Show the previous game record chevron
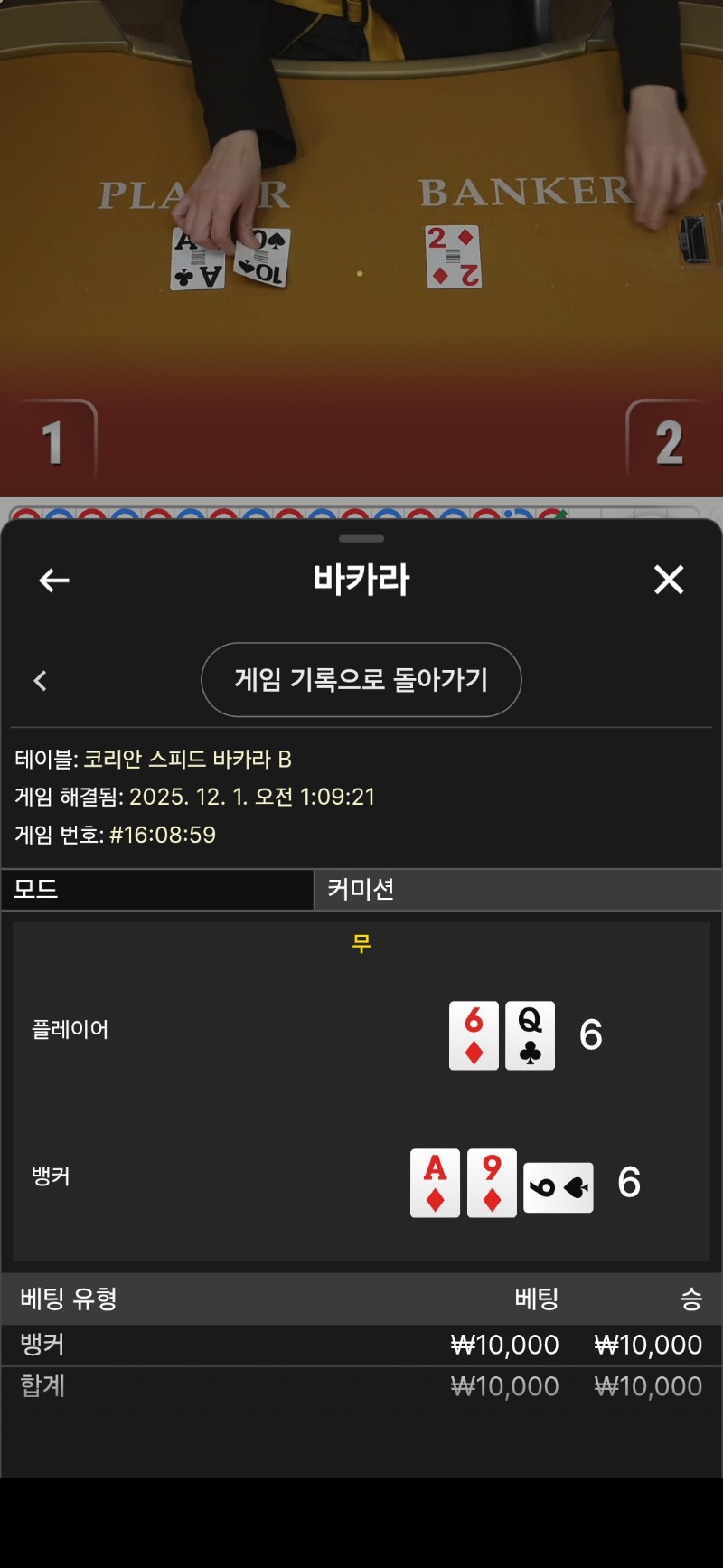 40,681
